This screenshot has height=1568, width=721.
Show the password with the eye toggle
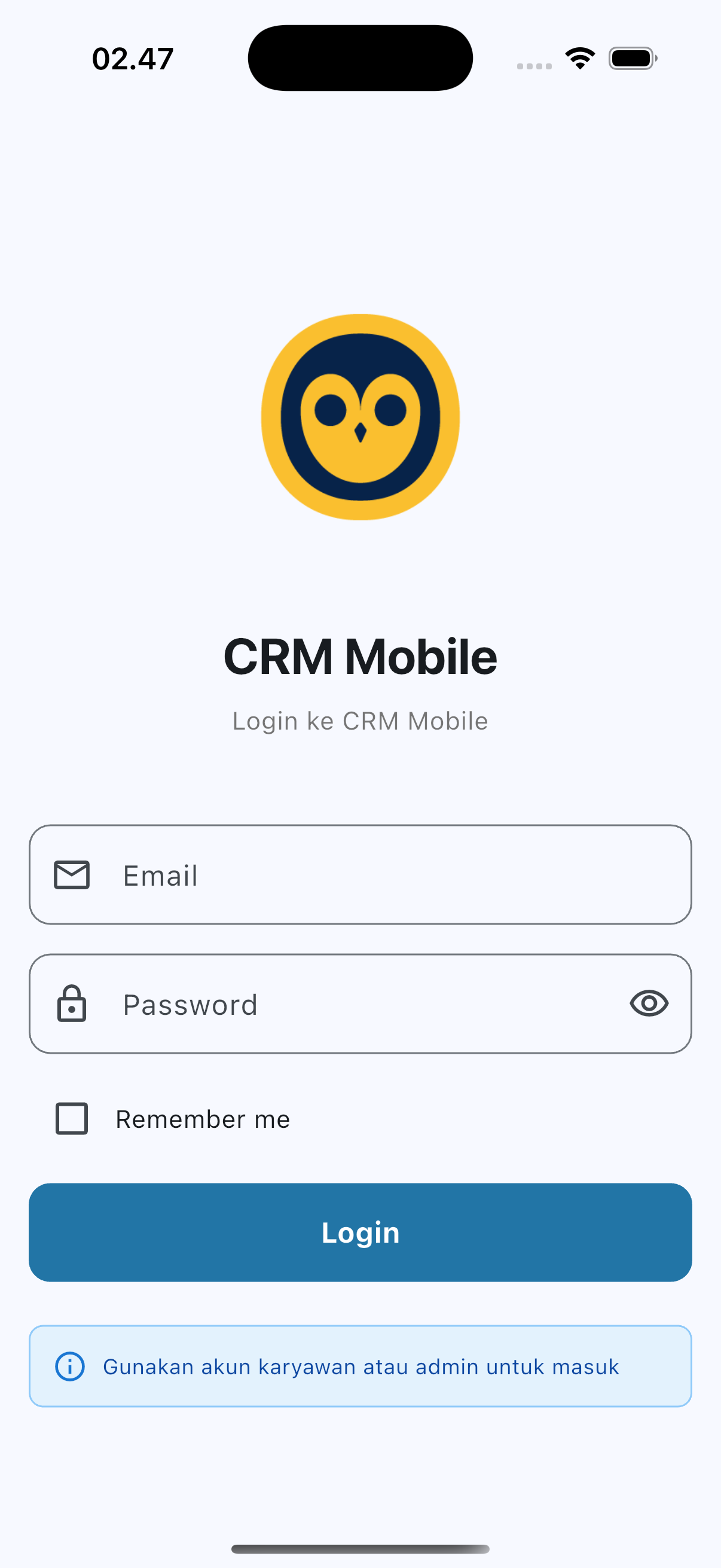pyautogui.click(x=648, y=1004)
